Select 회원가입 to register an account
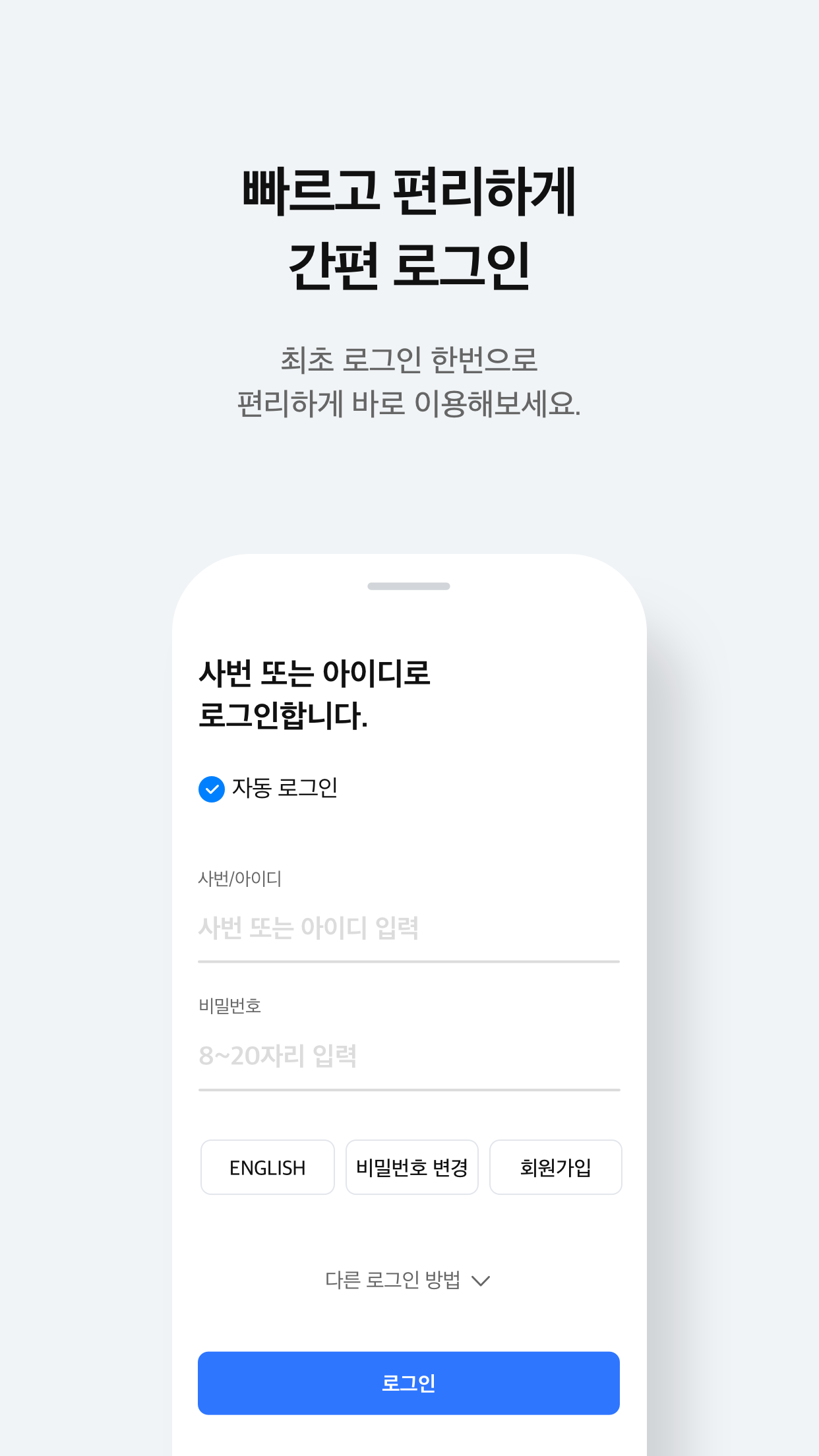Image resolution: width=819 pixels, height=1456 pixels. coord(555,1167)
